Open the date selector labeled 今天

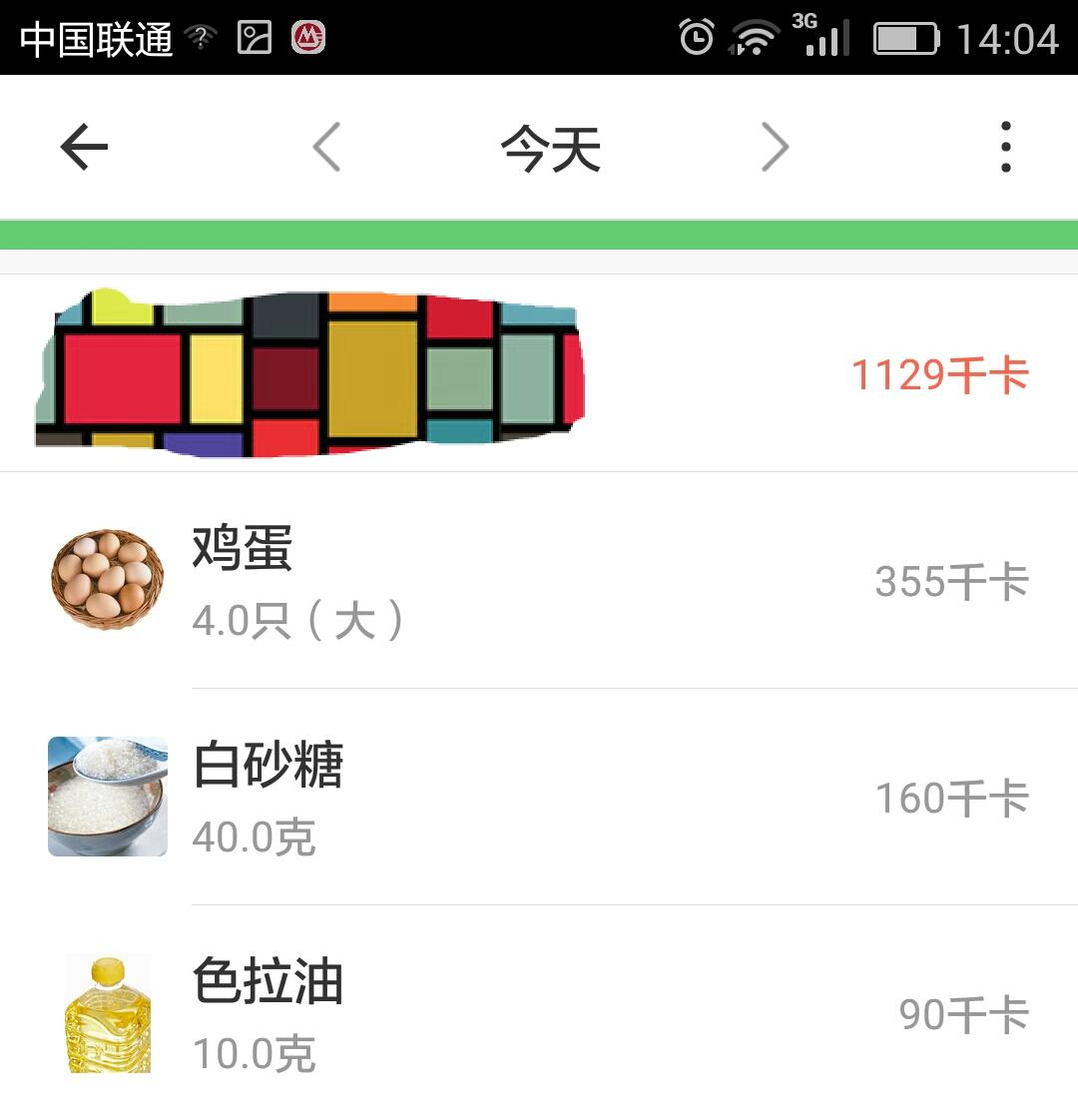pos(550,146)
